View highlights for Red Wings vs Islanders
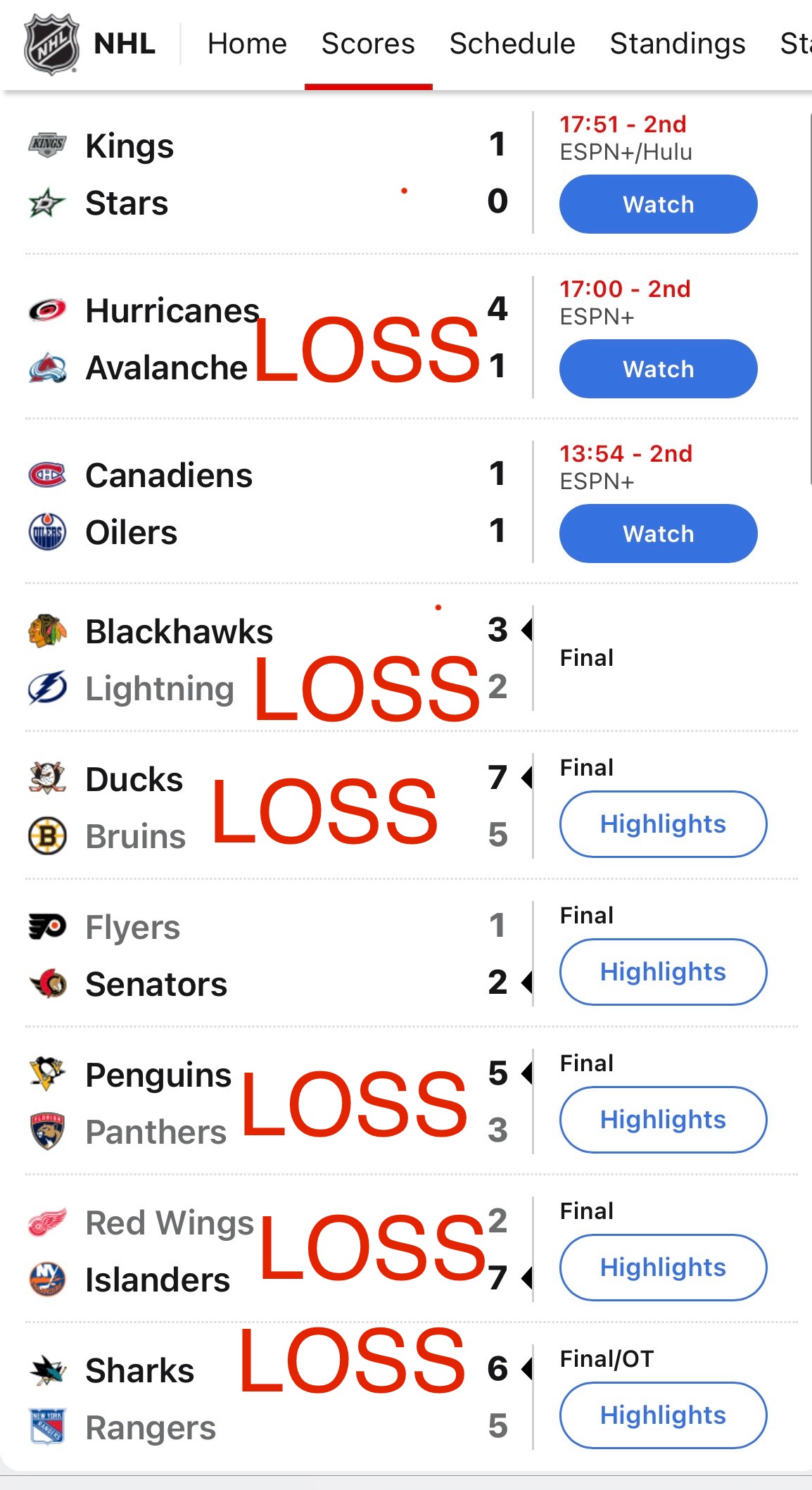The height and width of the screenshot is (1490, 812). [x=663, y=1267]
